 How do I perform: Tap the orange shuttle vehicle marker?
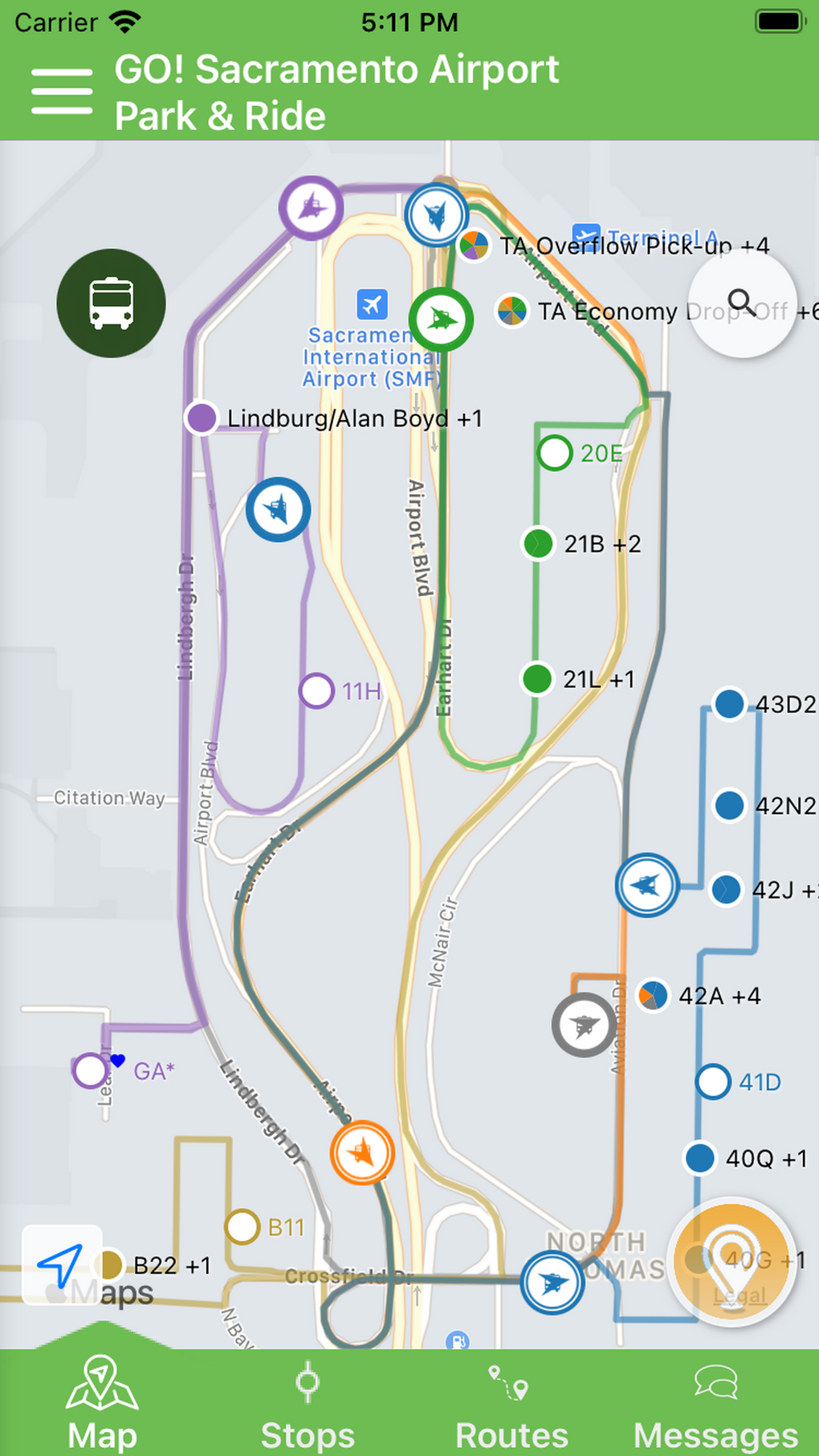click(x=362, y=1152)
